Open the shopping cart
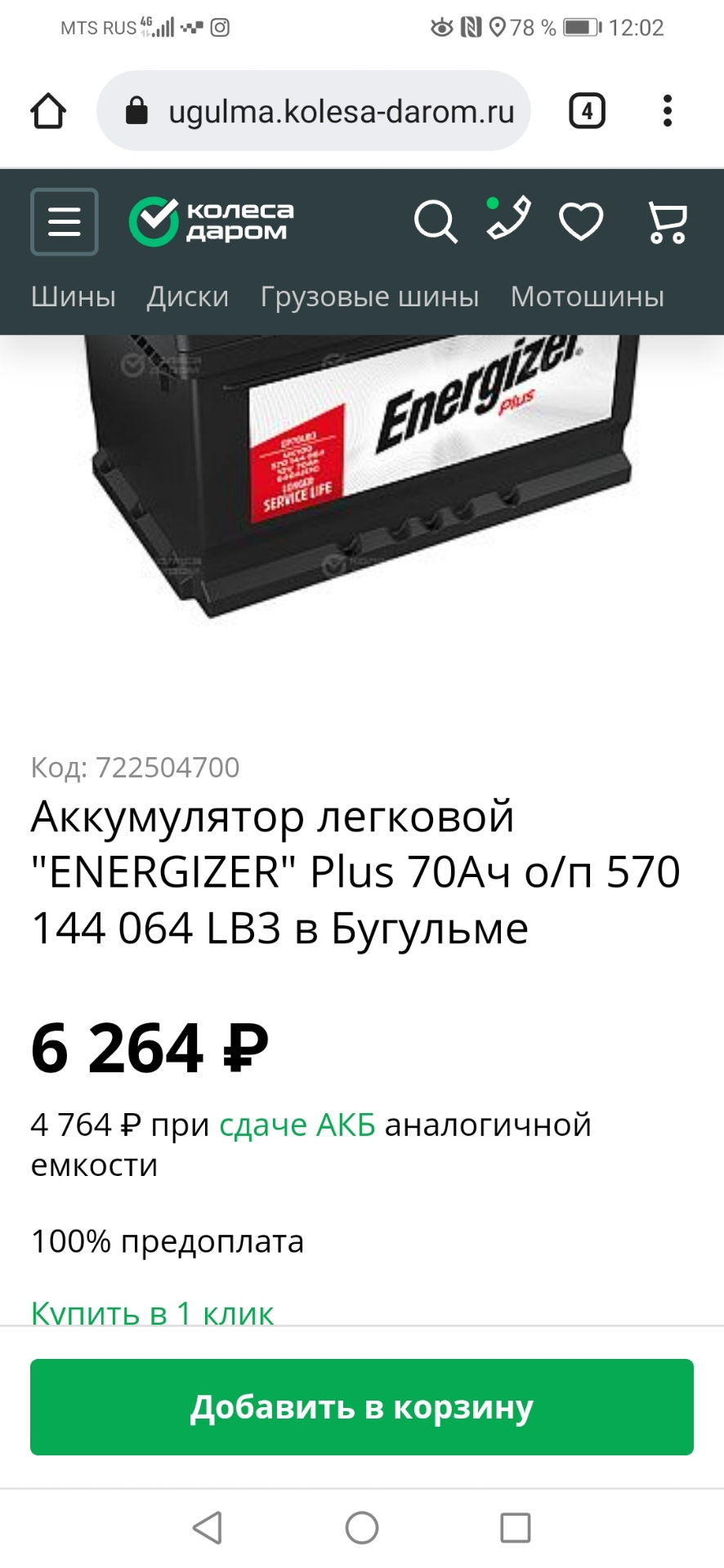The height and width of the screenshot is (1568, 724). tap(667, 222)
